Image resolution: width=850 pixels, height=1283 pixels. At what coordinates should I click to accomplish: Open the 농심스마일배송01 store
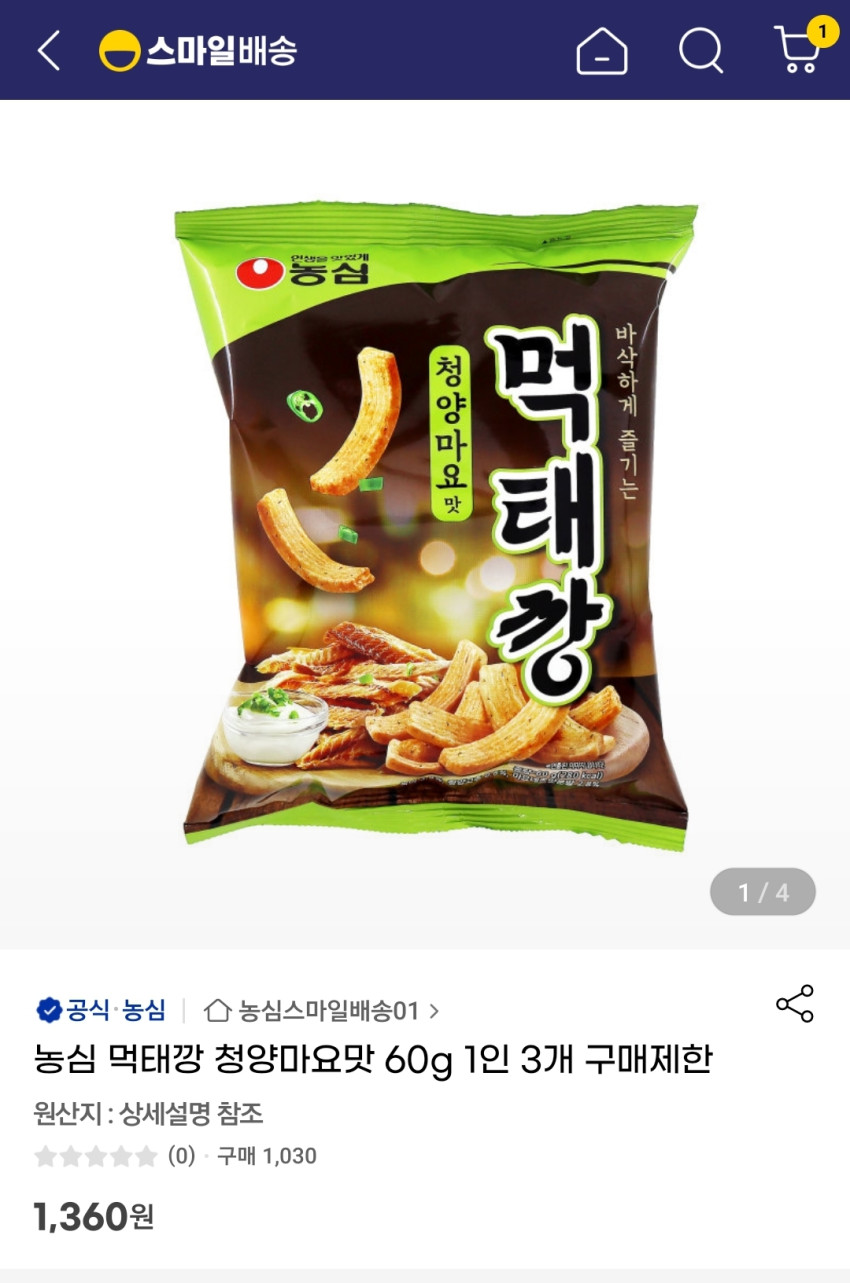322,1010
